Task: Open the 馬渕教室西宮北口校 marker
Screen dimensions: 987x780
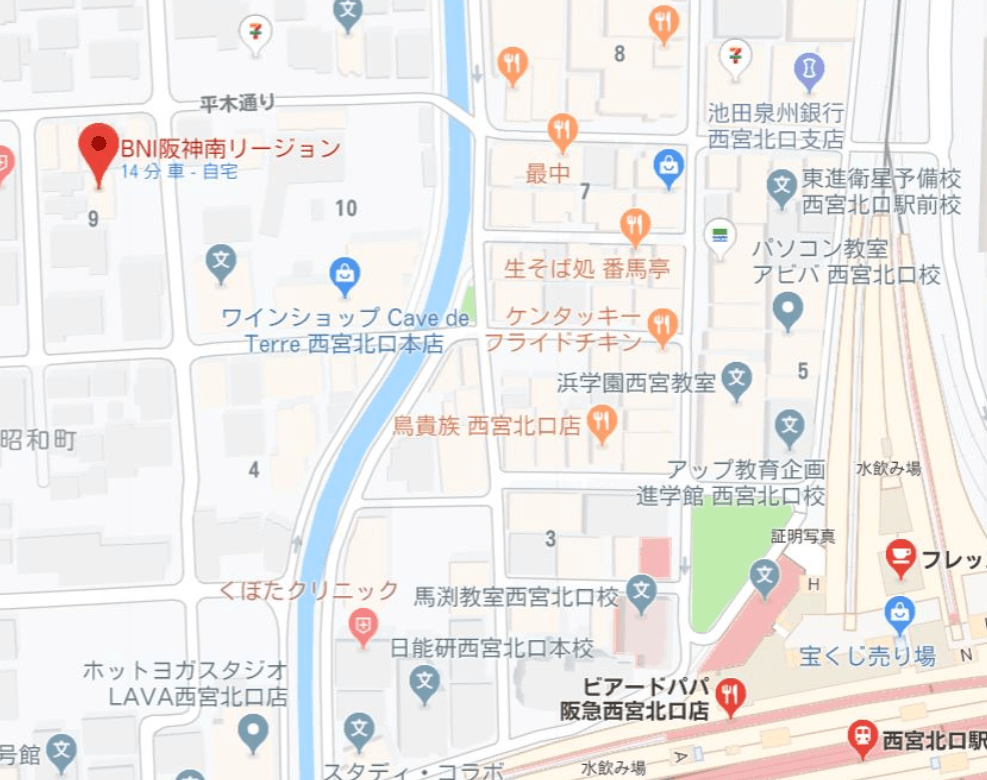Action: [x=641, y=595]
